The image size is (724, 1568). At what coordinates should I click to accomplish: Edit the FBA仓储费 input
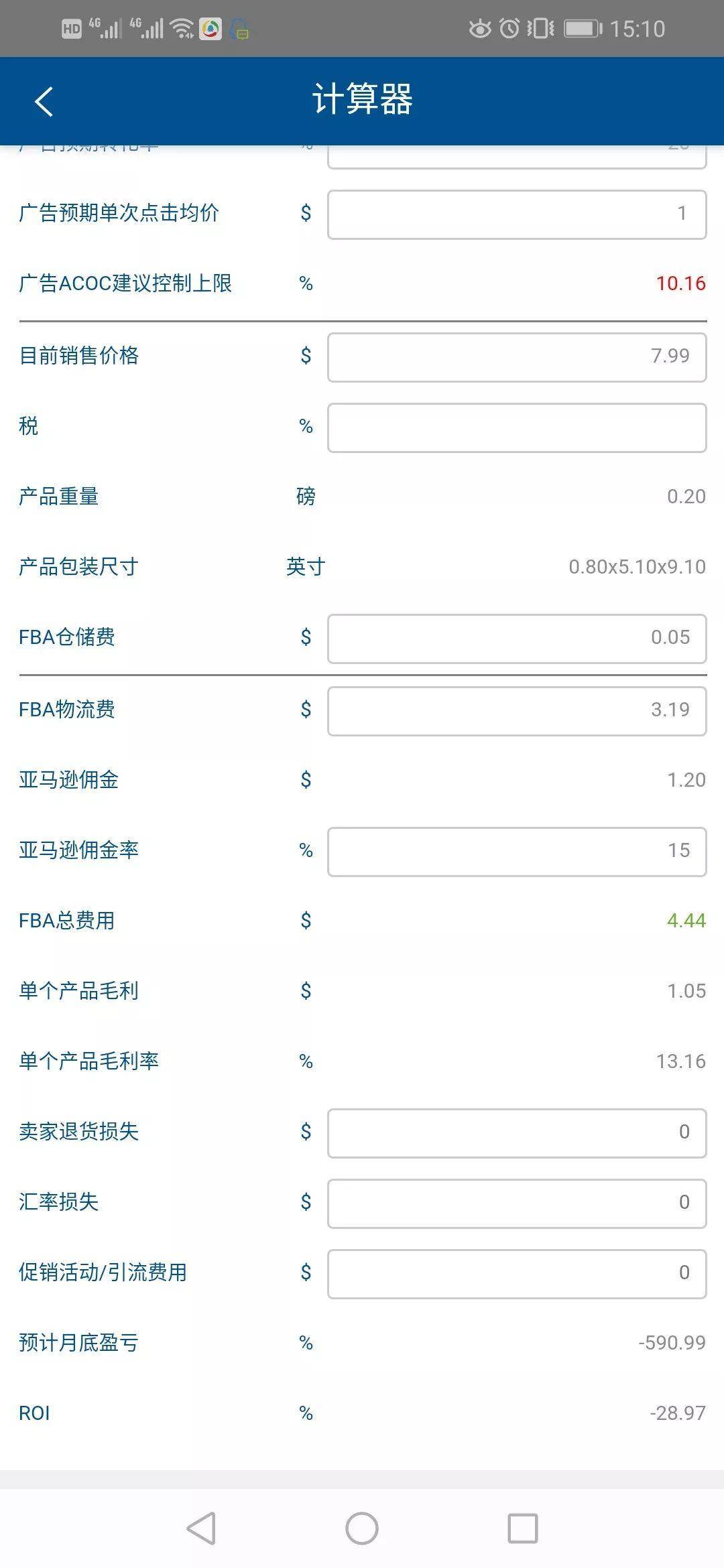[x=517, y=639]
